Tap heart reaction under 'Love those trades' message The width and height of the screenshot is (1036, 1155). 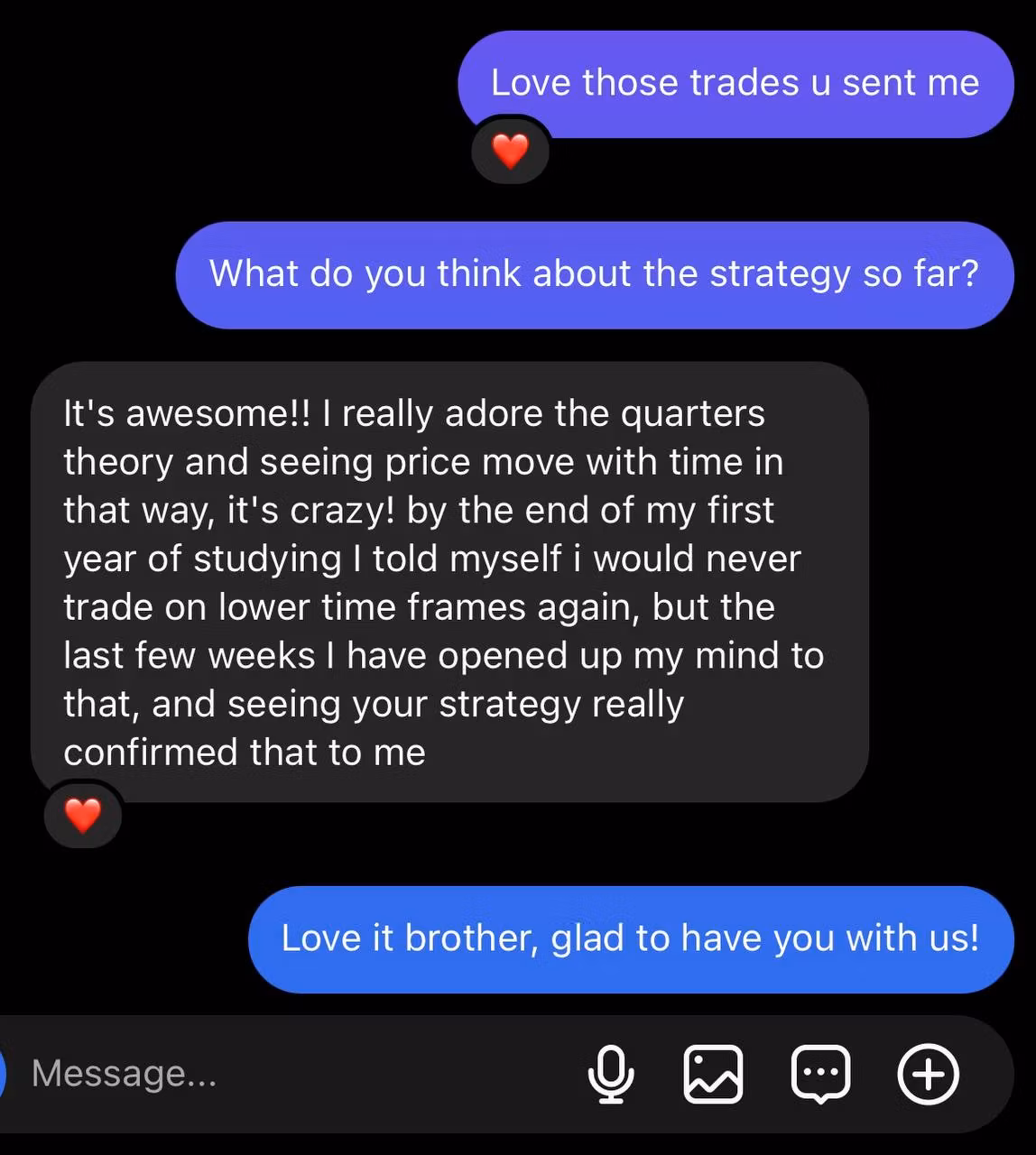(510, 151)
